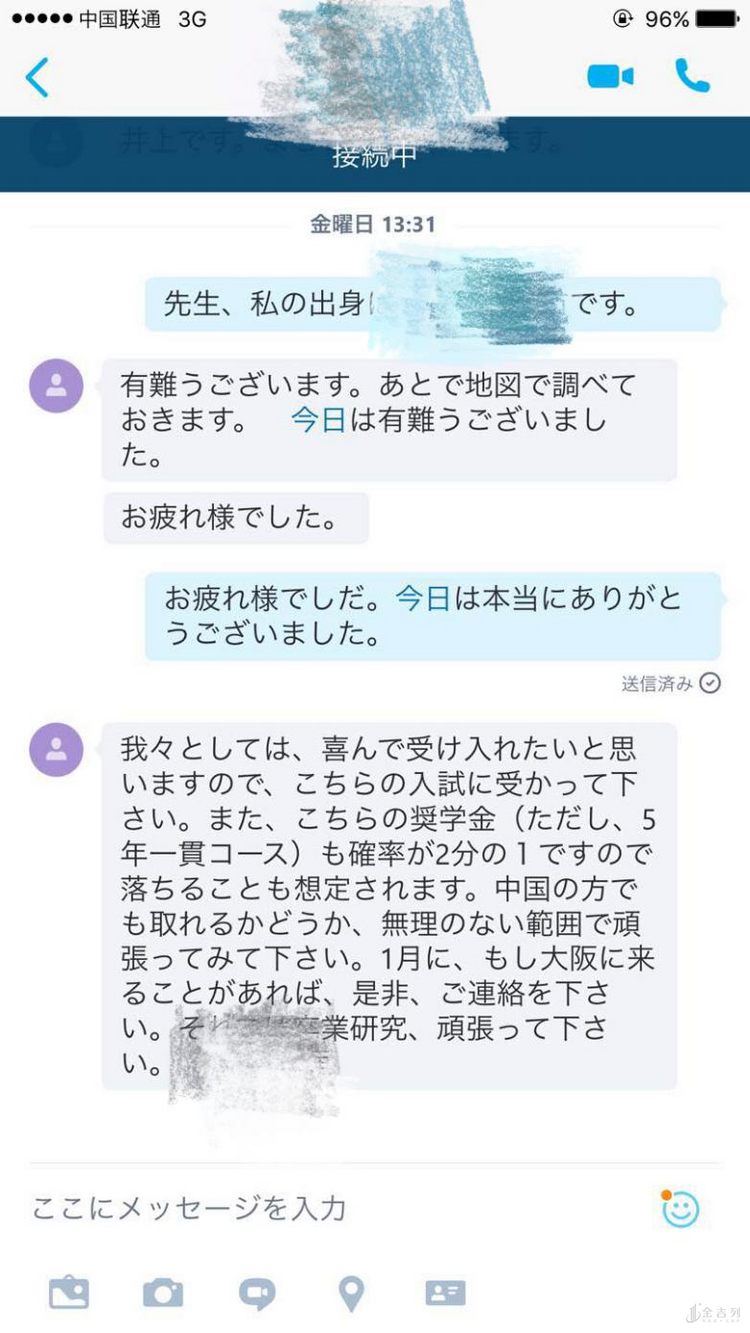Screen dimensions: 750x1333
Task: Record a video message
Action: tap(257, 1294)
